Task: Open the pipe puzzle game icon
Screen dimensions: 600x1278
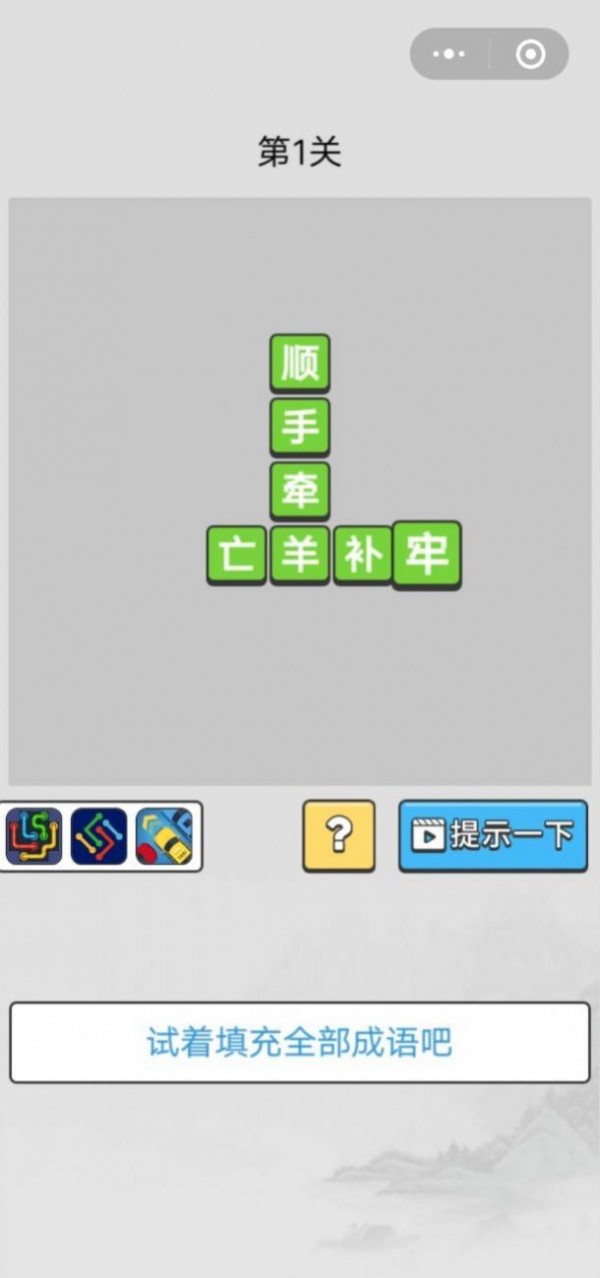Action: point(34,836)
